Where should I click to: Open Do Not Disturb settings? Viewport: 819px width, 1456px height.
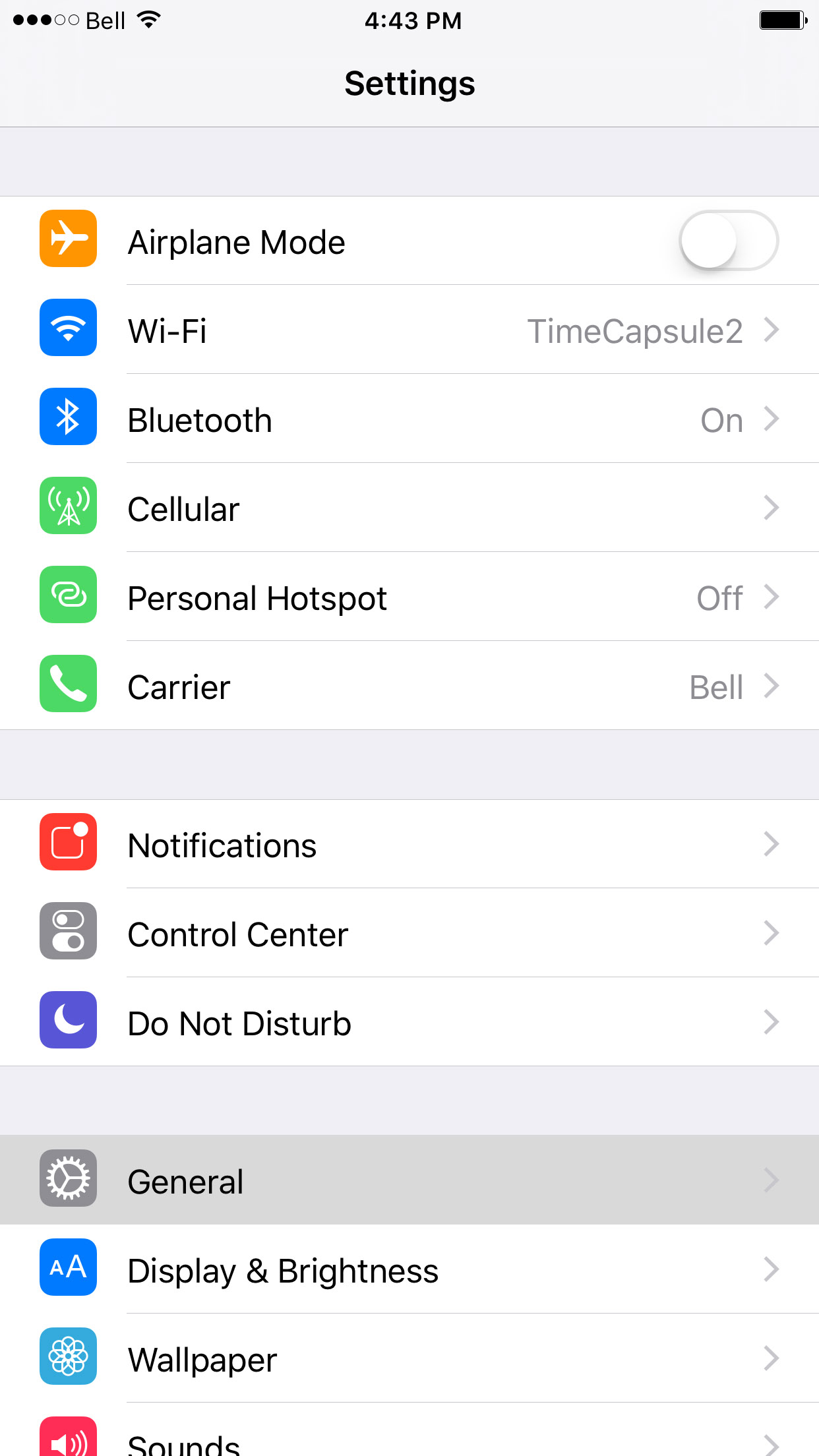point(409,1023)
